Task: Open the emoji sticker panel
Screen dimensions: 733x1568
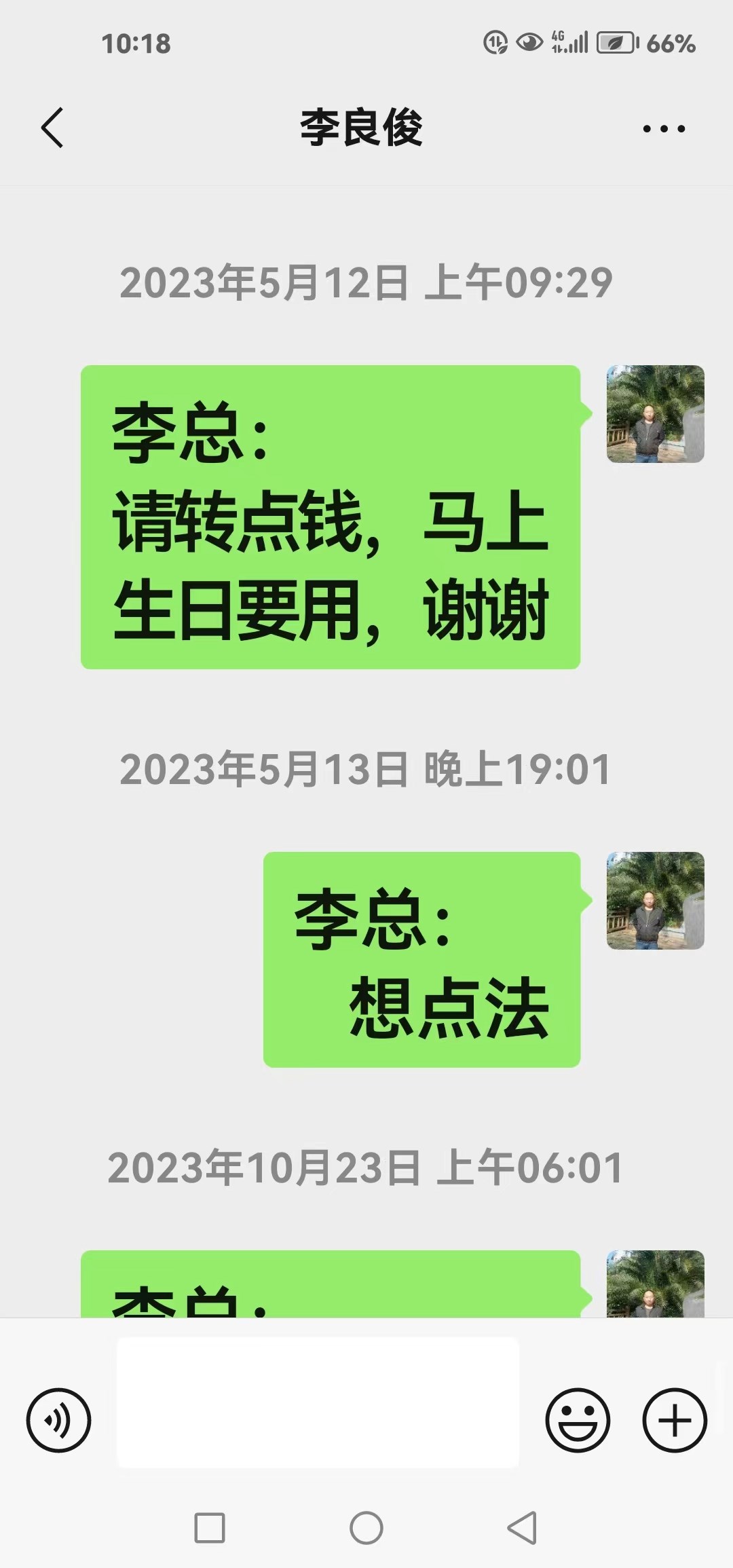Action: point(578,1420)
